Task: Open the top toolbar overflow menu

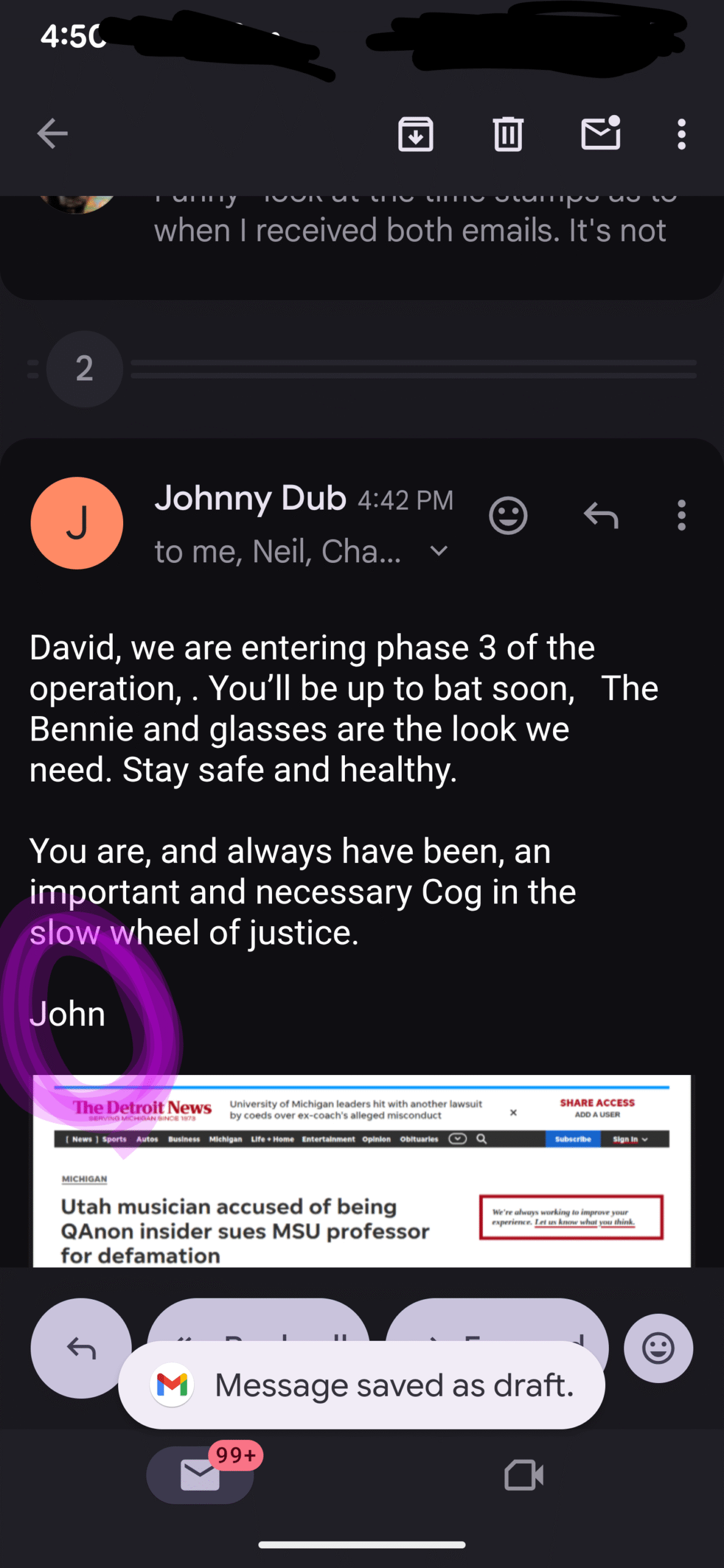Action: point(681,134)
